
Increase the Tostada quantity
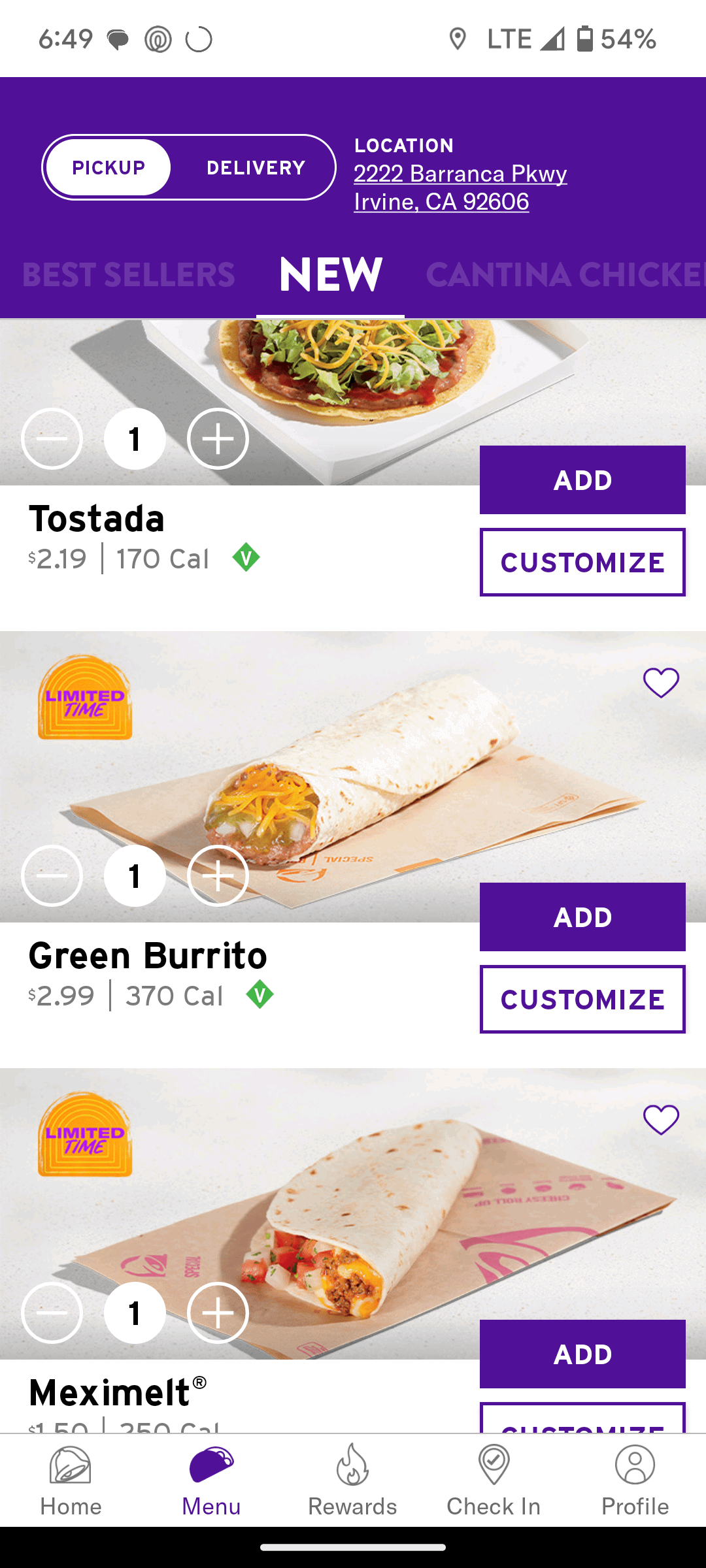[218, 439]
